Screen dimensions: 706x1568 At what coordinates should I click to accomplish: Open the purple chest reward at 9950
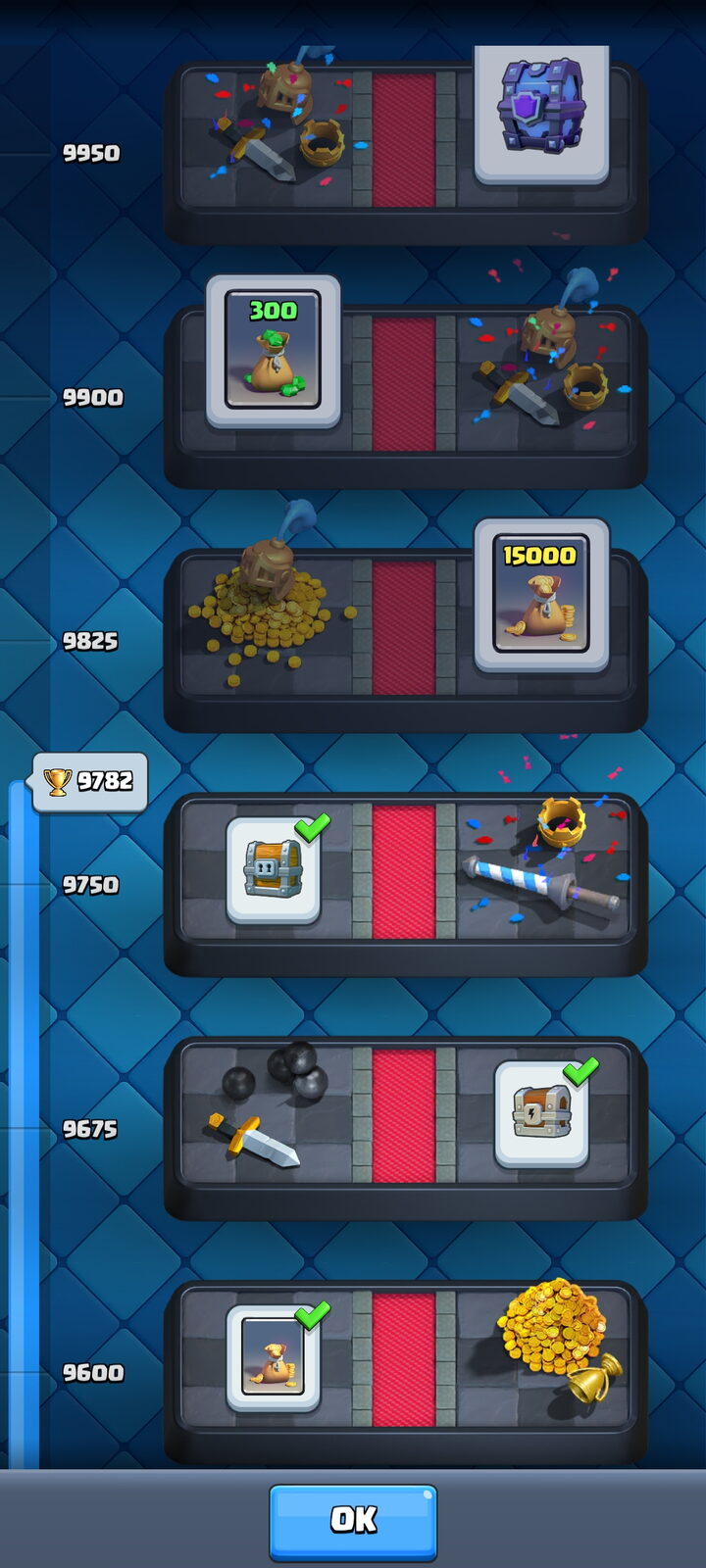pyautogui.click(x=541, y=114)
